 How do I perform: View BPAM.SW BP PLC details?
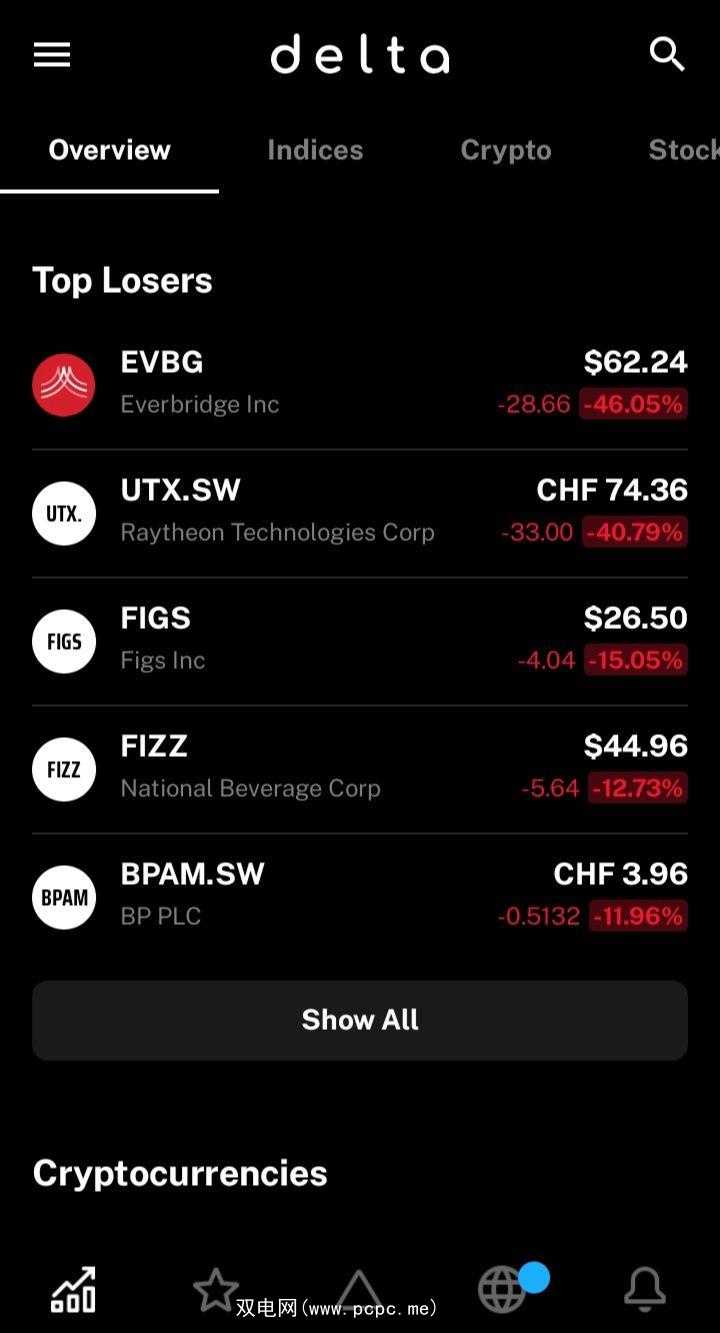360,896
